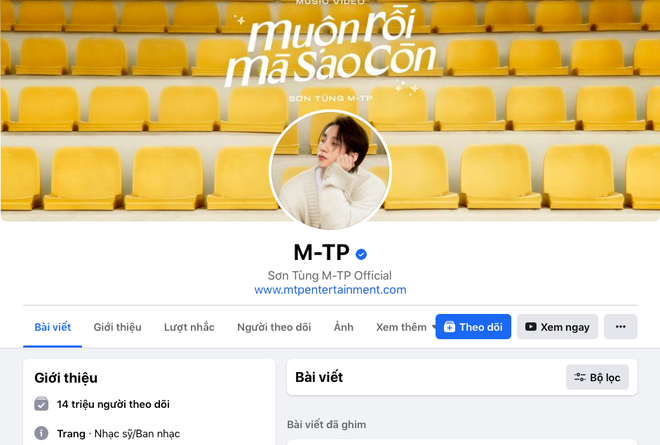Follow the page with Theo dõi button

(473, 327)
